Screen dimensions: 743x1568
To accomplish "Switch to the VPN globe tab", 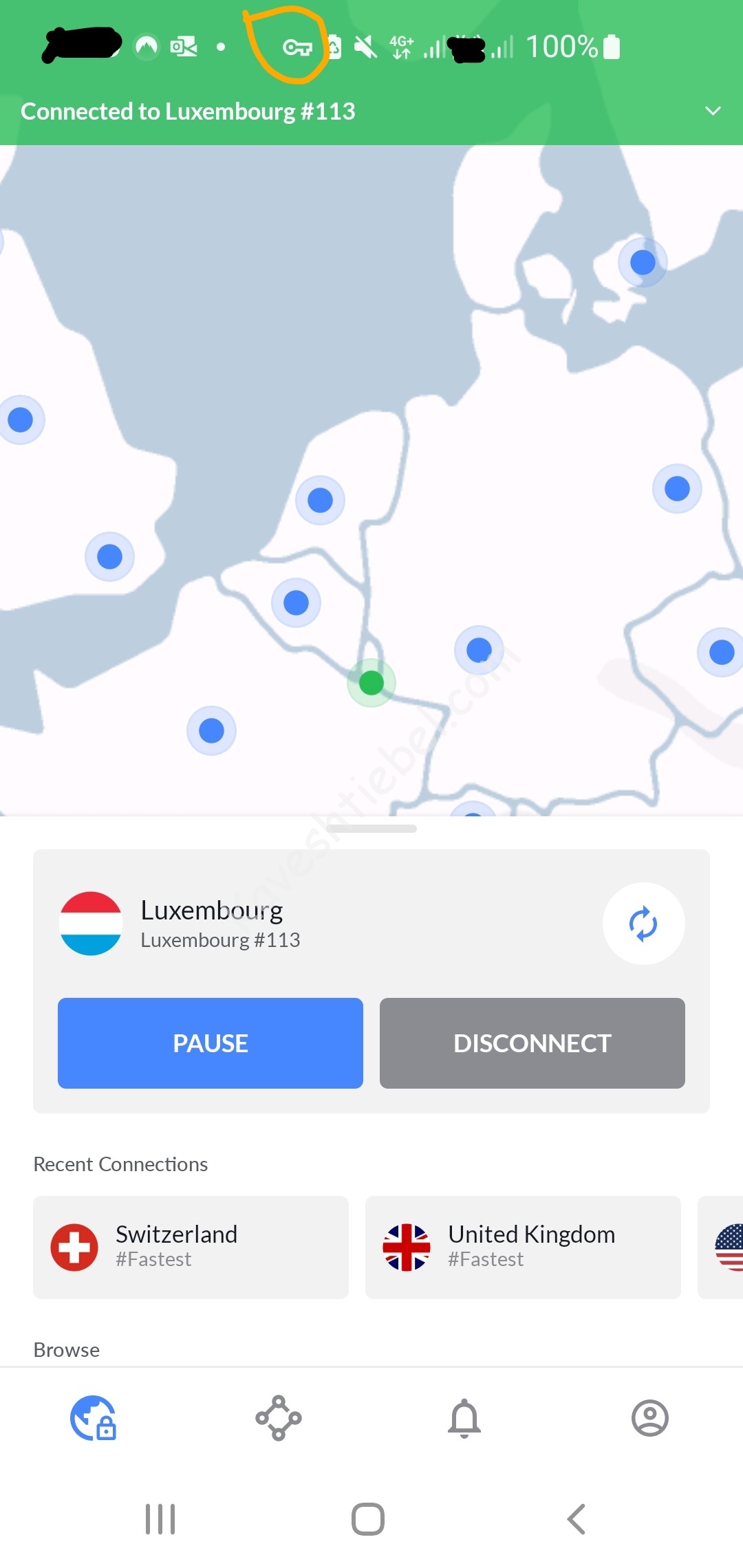I will pyautogui.click(x=93, y=1418).
